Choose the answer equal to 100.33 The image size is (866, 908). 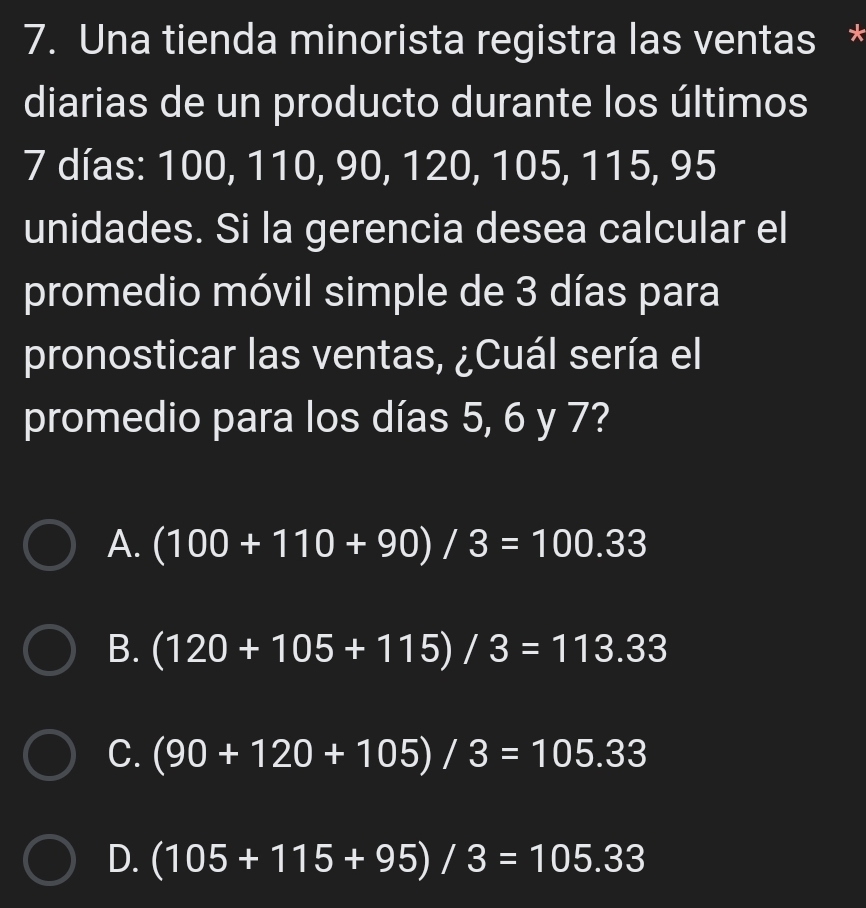pyautogui.click(x=380, y=545)
